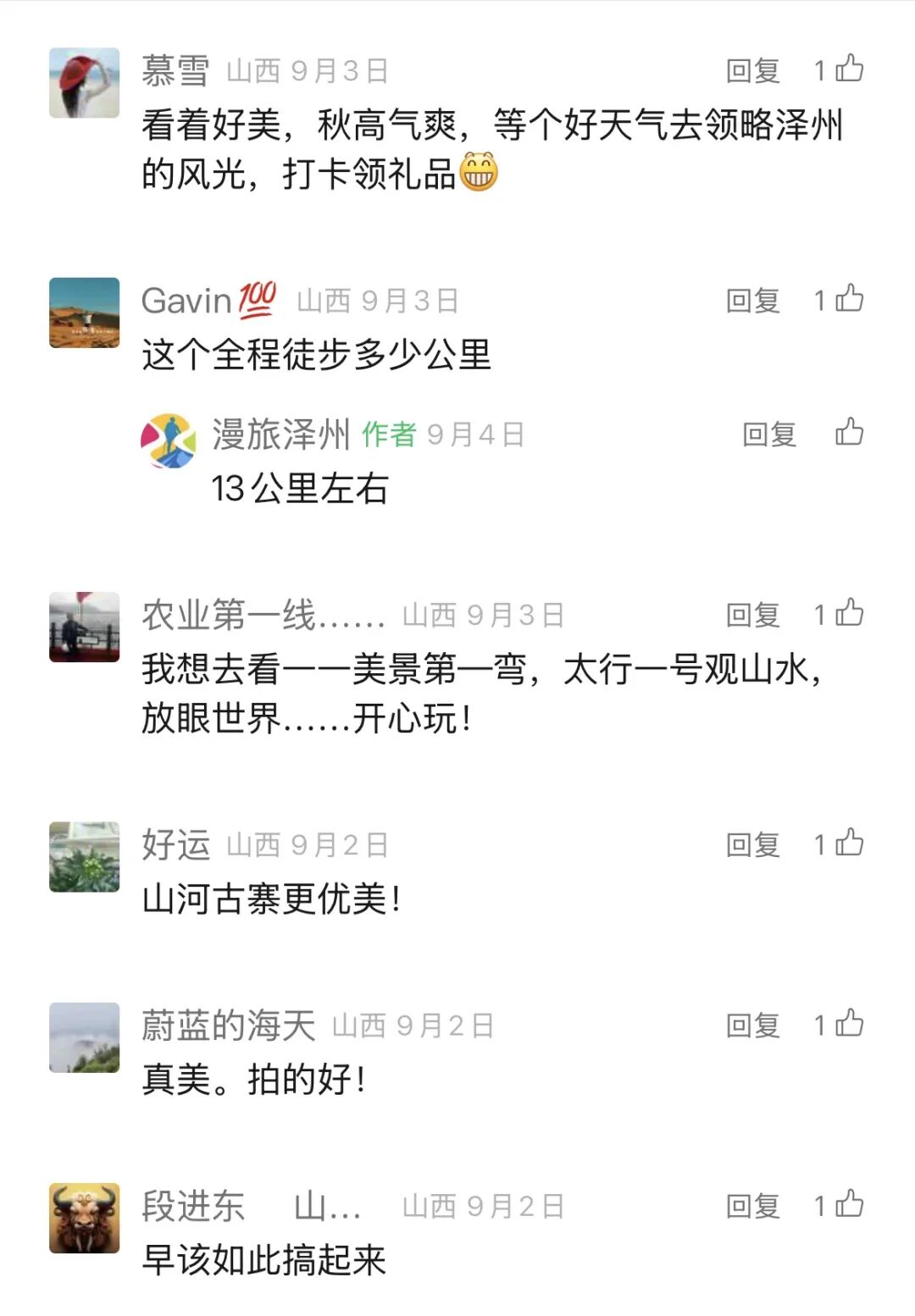Reply to 慕雪's comment
This screenshot has height=1316, width=915.
tap(752, 70)
